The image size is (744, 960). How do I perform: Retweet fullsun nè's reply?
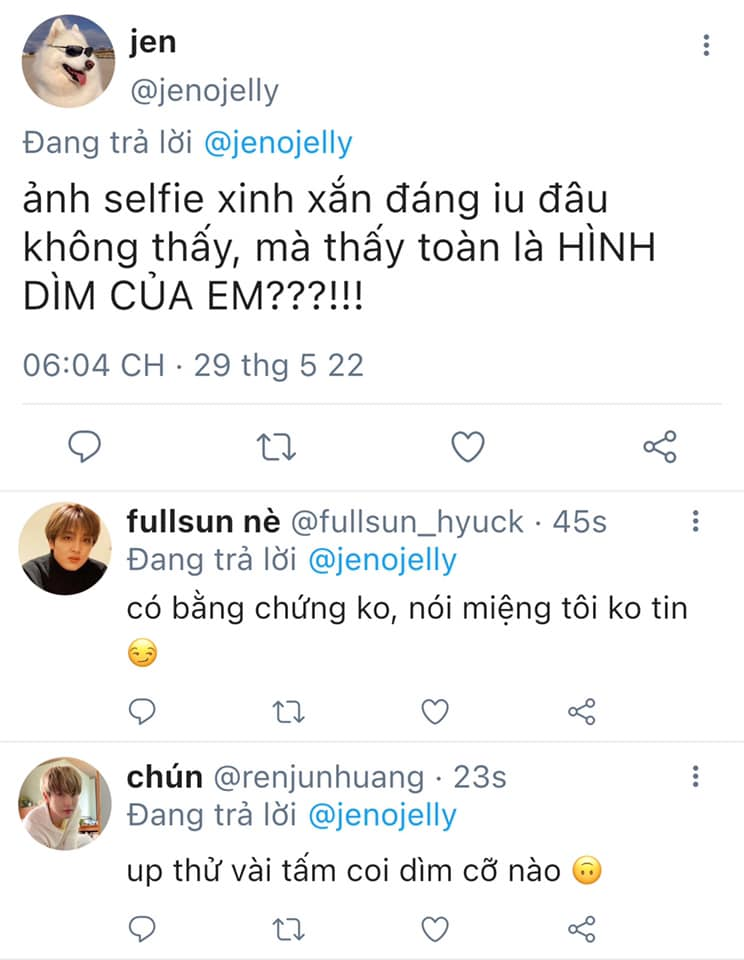pyautogui.click(x=289, y=711)
